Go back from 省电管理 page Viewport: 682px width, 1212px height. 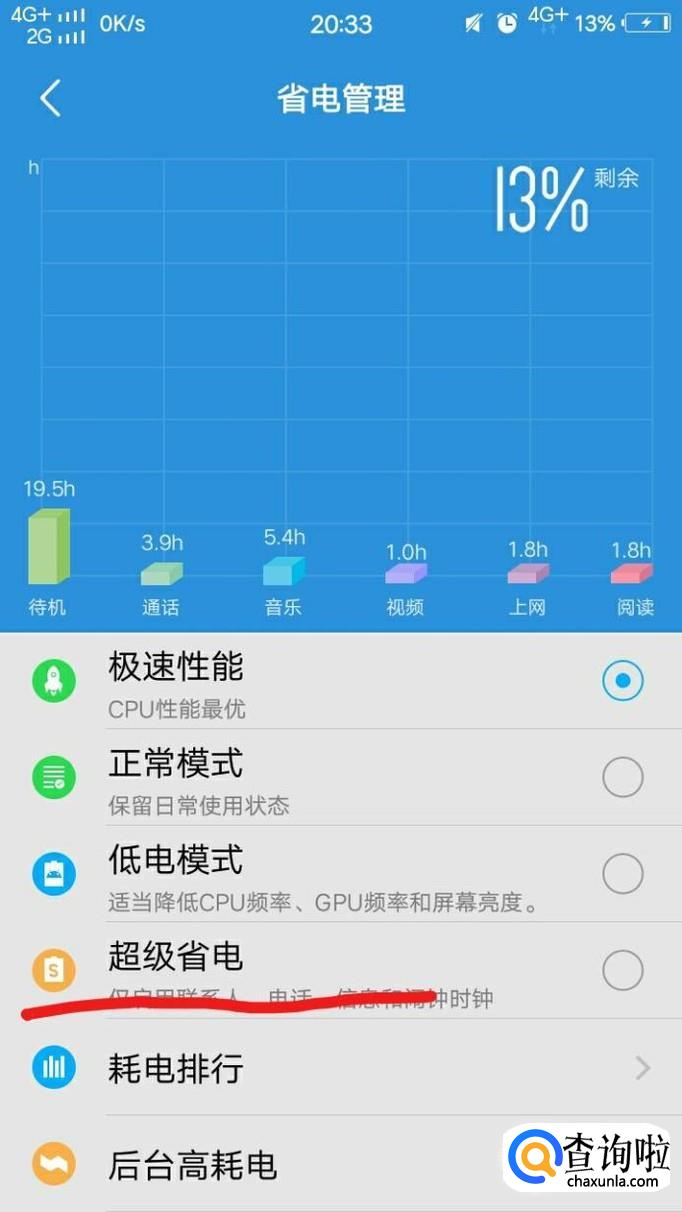point(51,99)
